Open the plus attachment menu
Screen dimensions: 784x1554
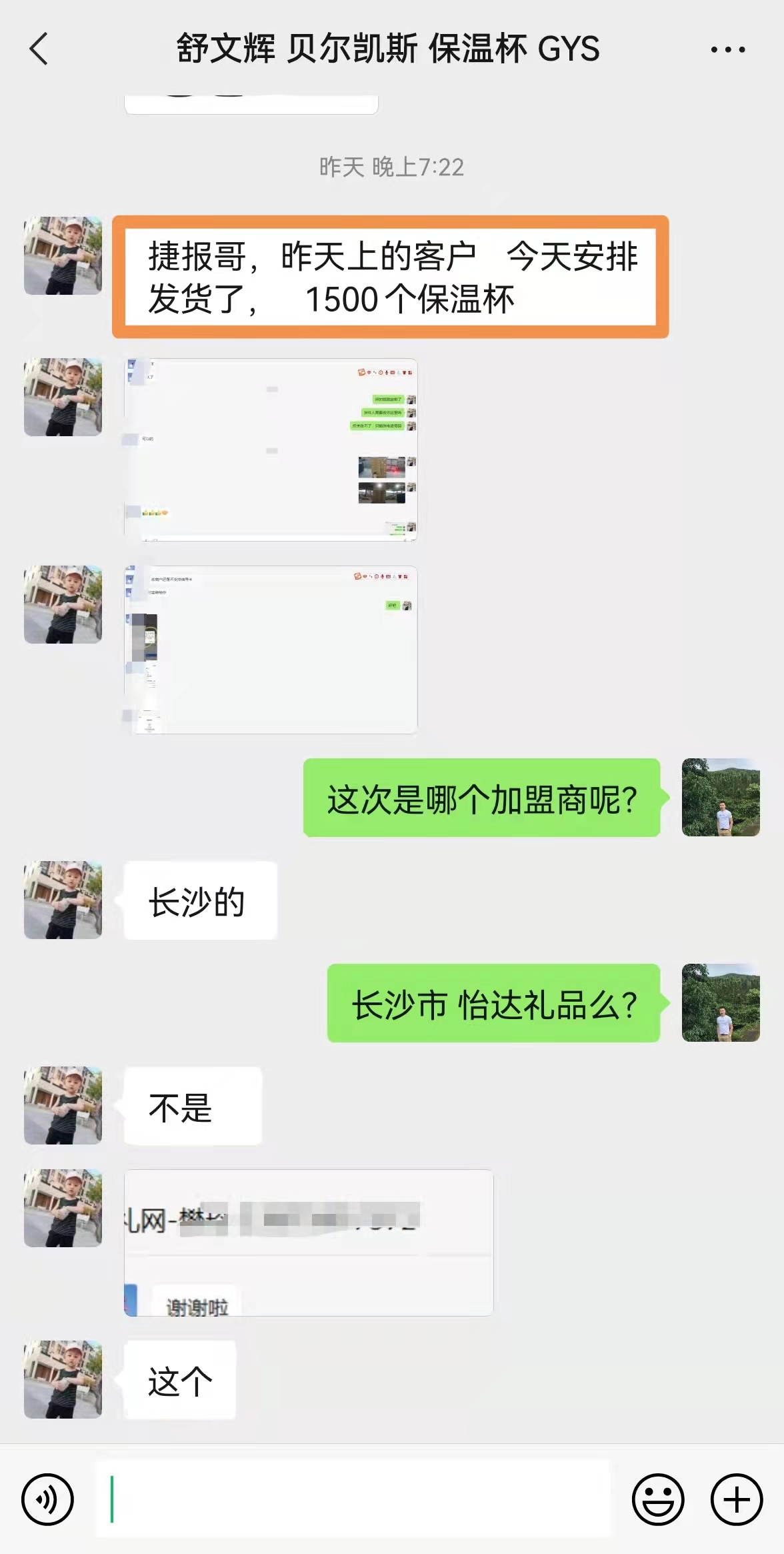[x=736, y=1499]
